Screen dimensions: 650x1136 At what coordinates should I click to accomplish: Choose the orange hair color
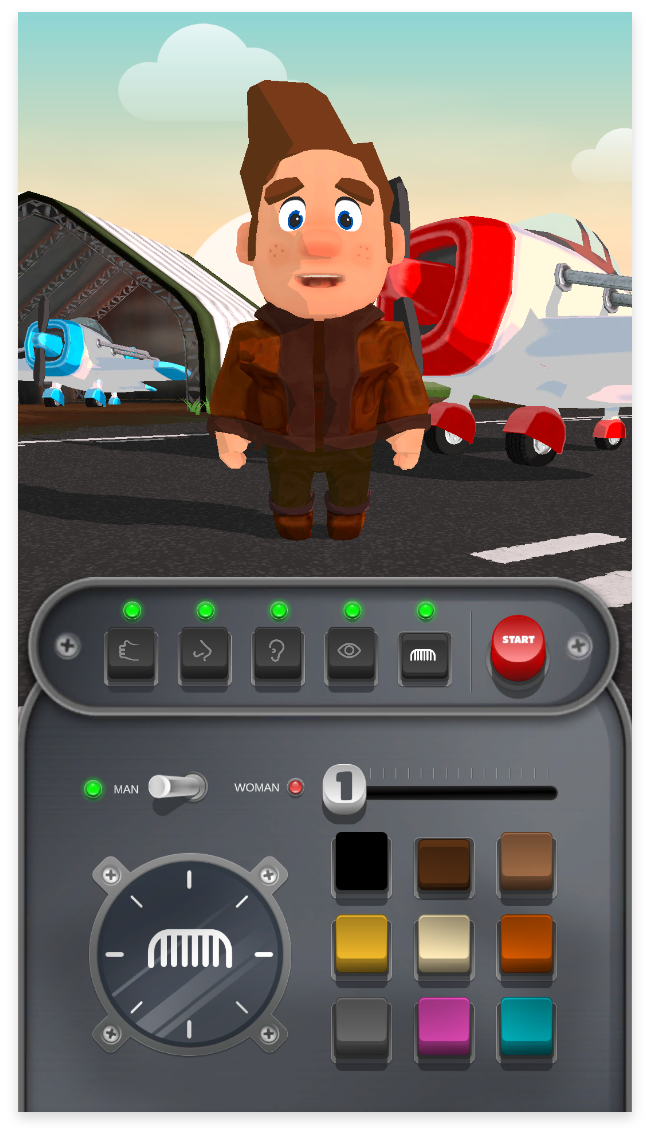527,943
